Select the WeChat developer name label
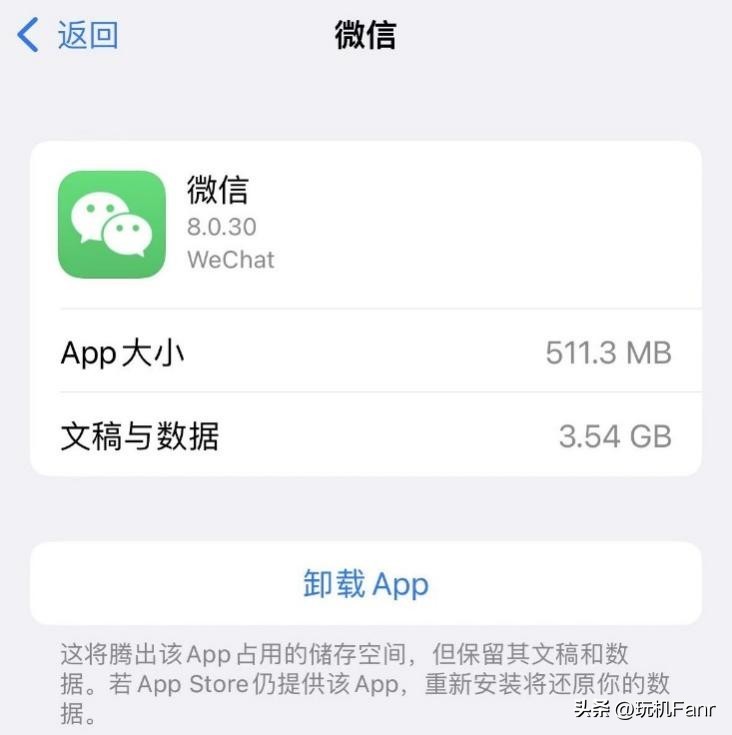 [230, 258]
